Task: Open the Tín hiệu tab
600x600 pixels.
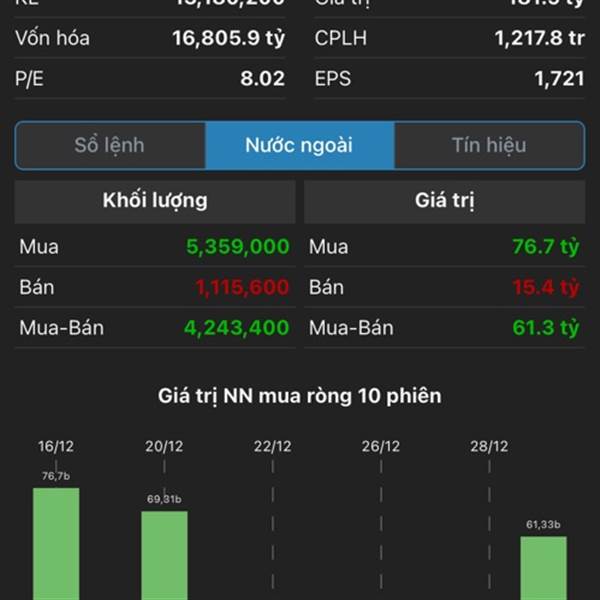Action: pyautogui.click(x=489, y=145)
